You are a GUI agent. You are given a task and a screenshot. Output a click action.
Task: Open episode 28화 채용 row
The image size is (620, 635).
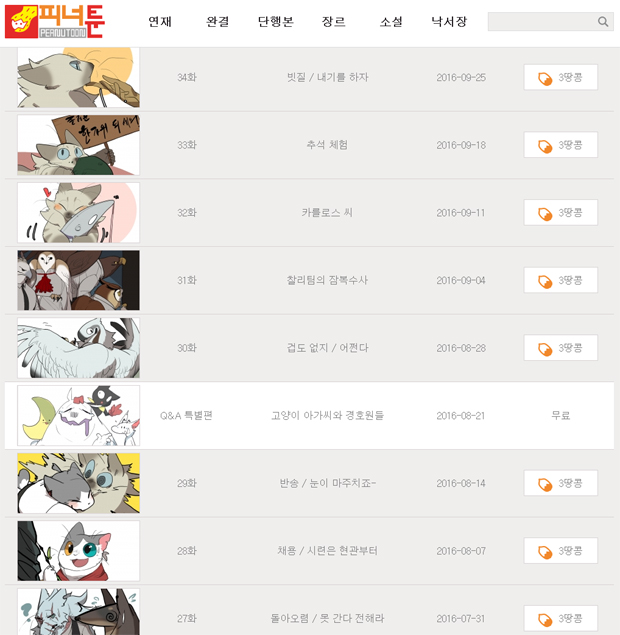pos(327,551)
